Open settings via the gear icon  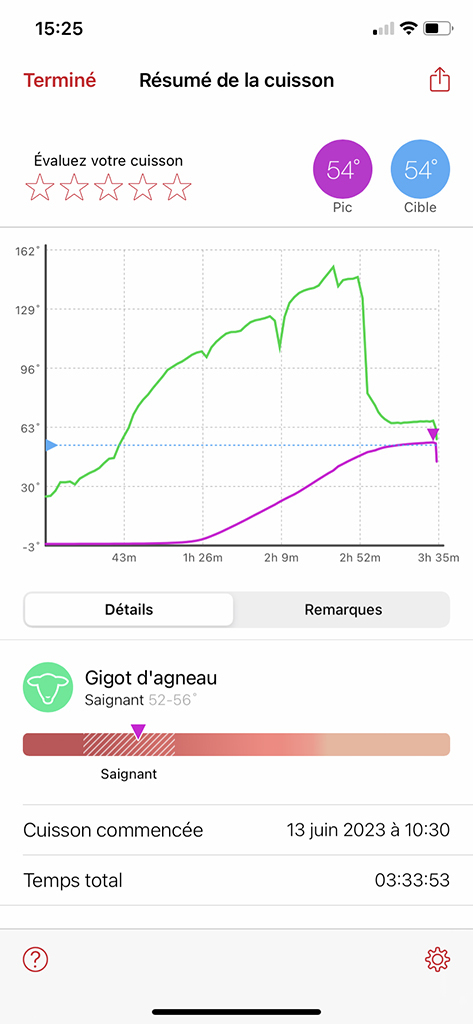tap(437, 959)
